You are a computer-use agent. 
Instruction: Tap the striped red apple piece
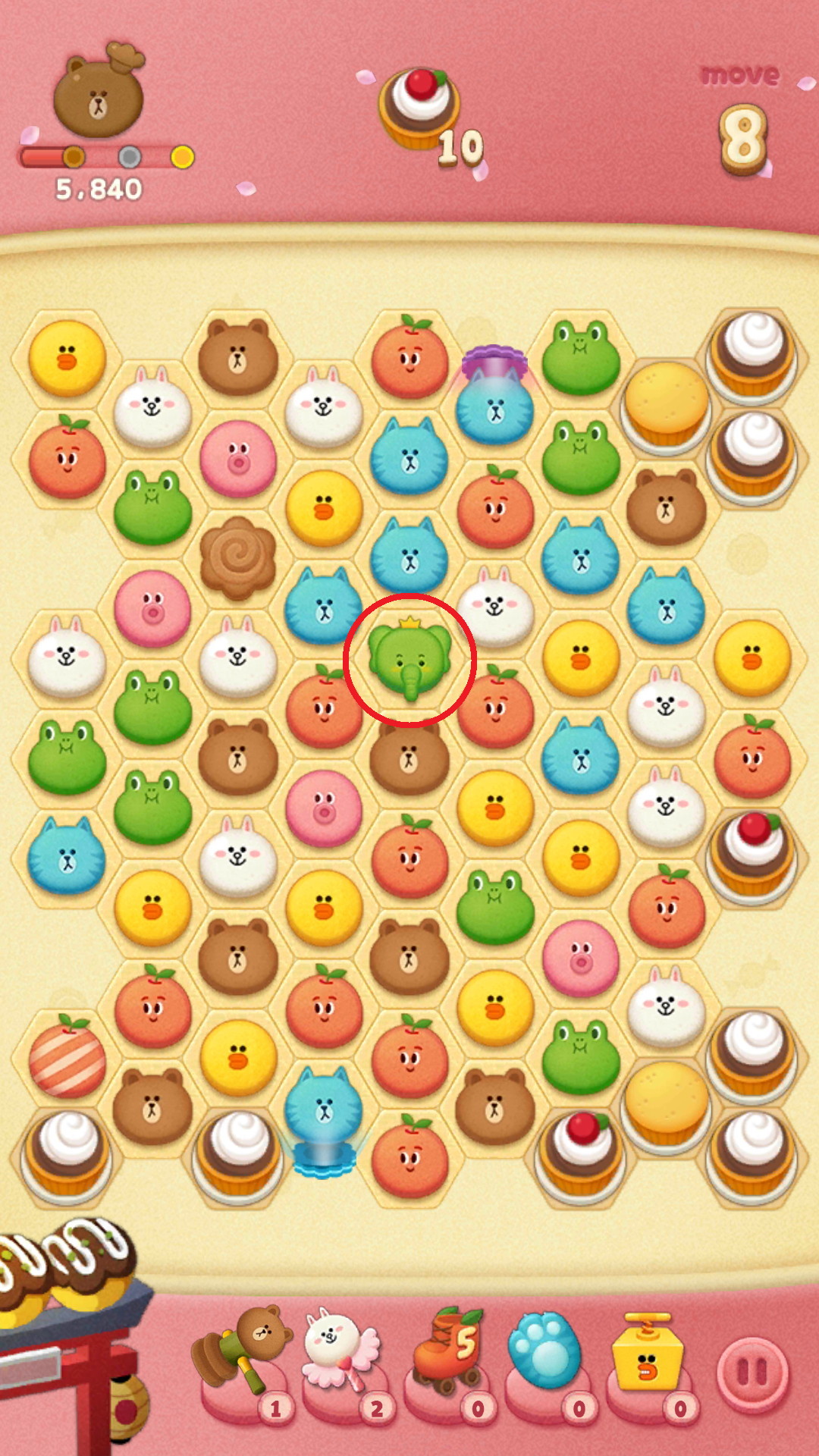pyautogui.click(x=67, y=1059)
